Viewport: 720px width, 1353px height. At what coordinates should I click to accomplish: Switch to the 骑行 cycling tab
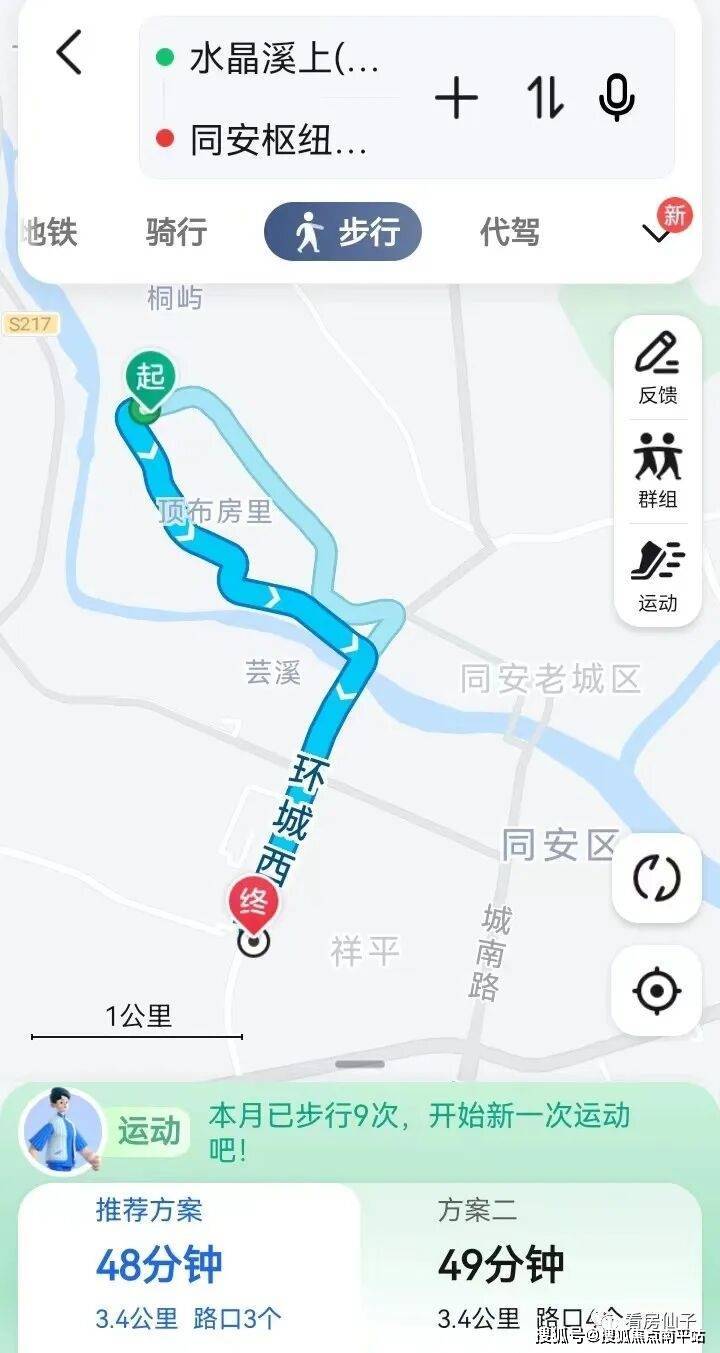click(x=176, y=232)
